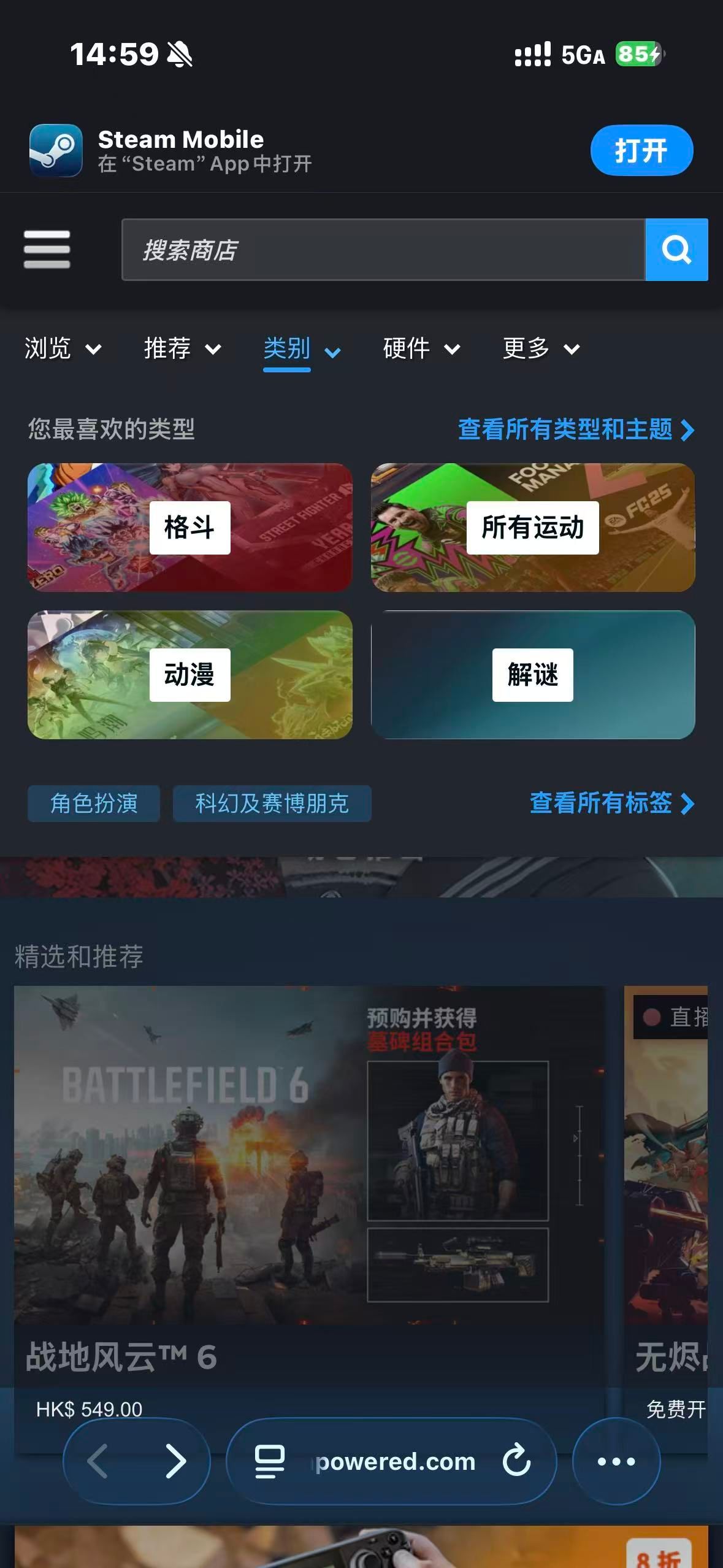
Task: Tap the blue search magnifier button
Action: [676, 250]
